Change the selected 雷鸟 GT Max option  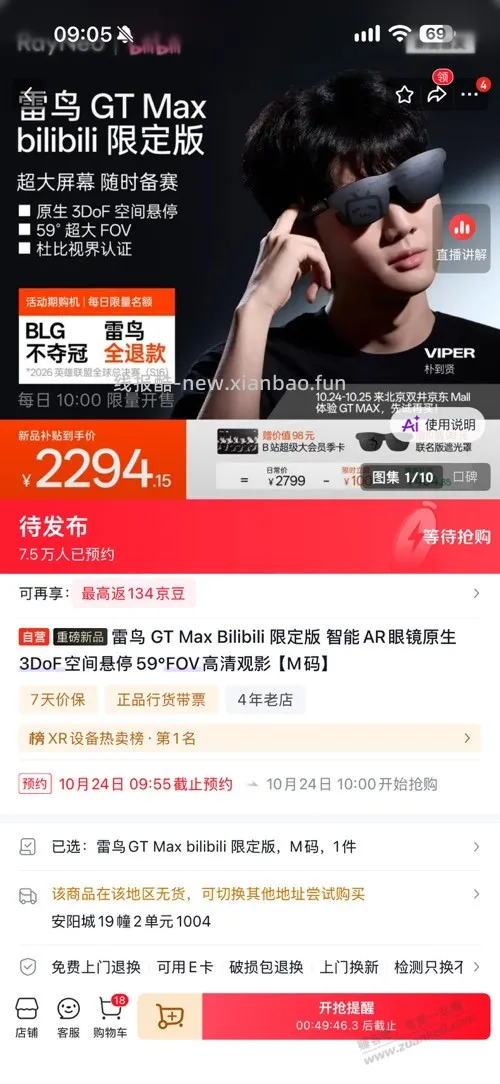pyautogui.click(x=250, y=846)
